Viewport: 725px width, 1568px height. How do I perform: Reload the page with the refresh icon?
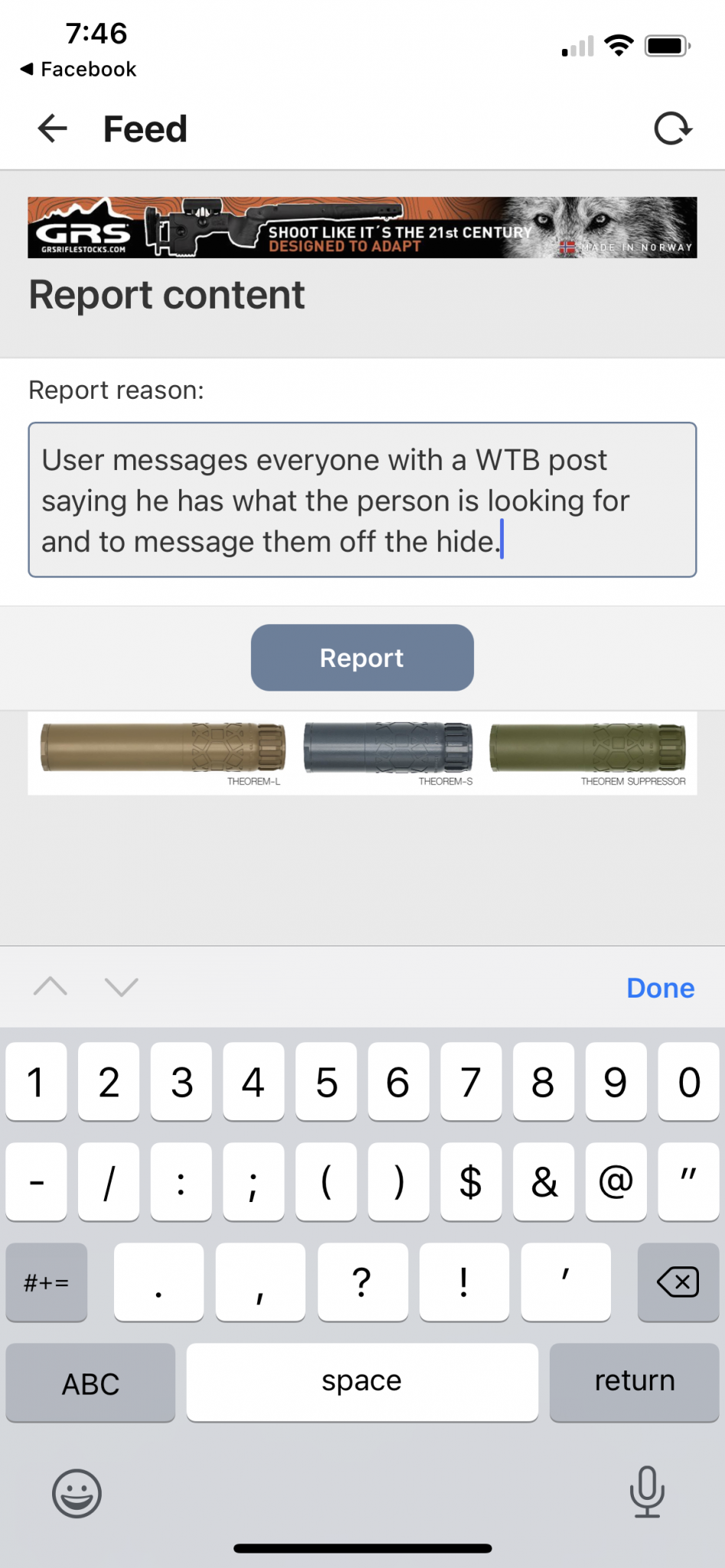pos(673,128)
